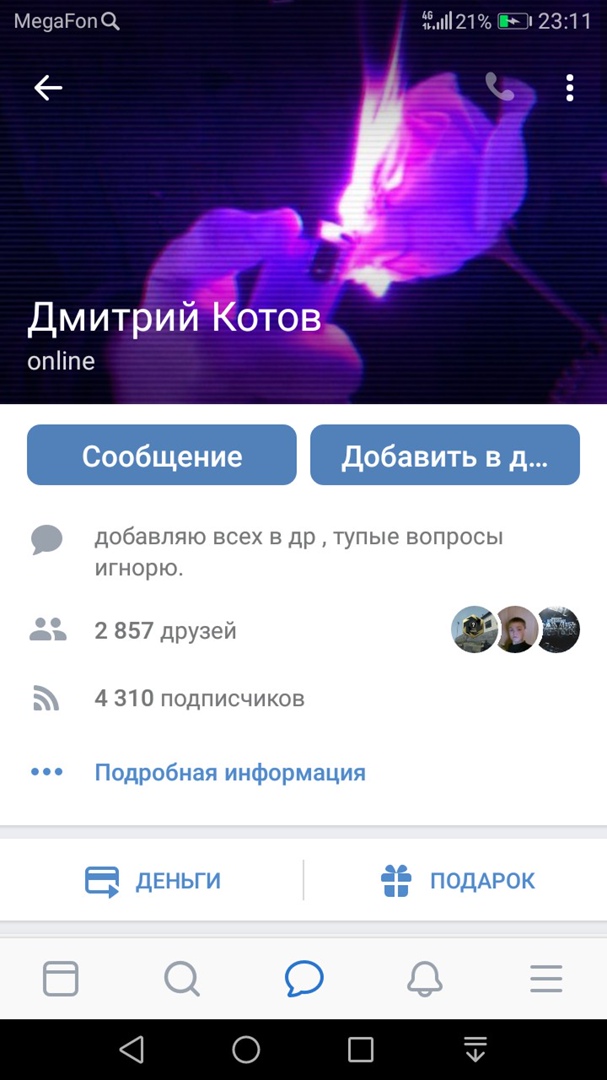Open the three-dot overflow menu
The width and height of the screenshot is (607, 1080).
click(x=570, y=88)
